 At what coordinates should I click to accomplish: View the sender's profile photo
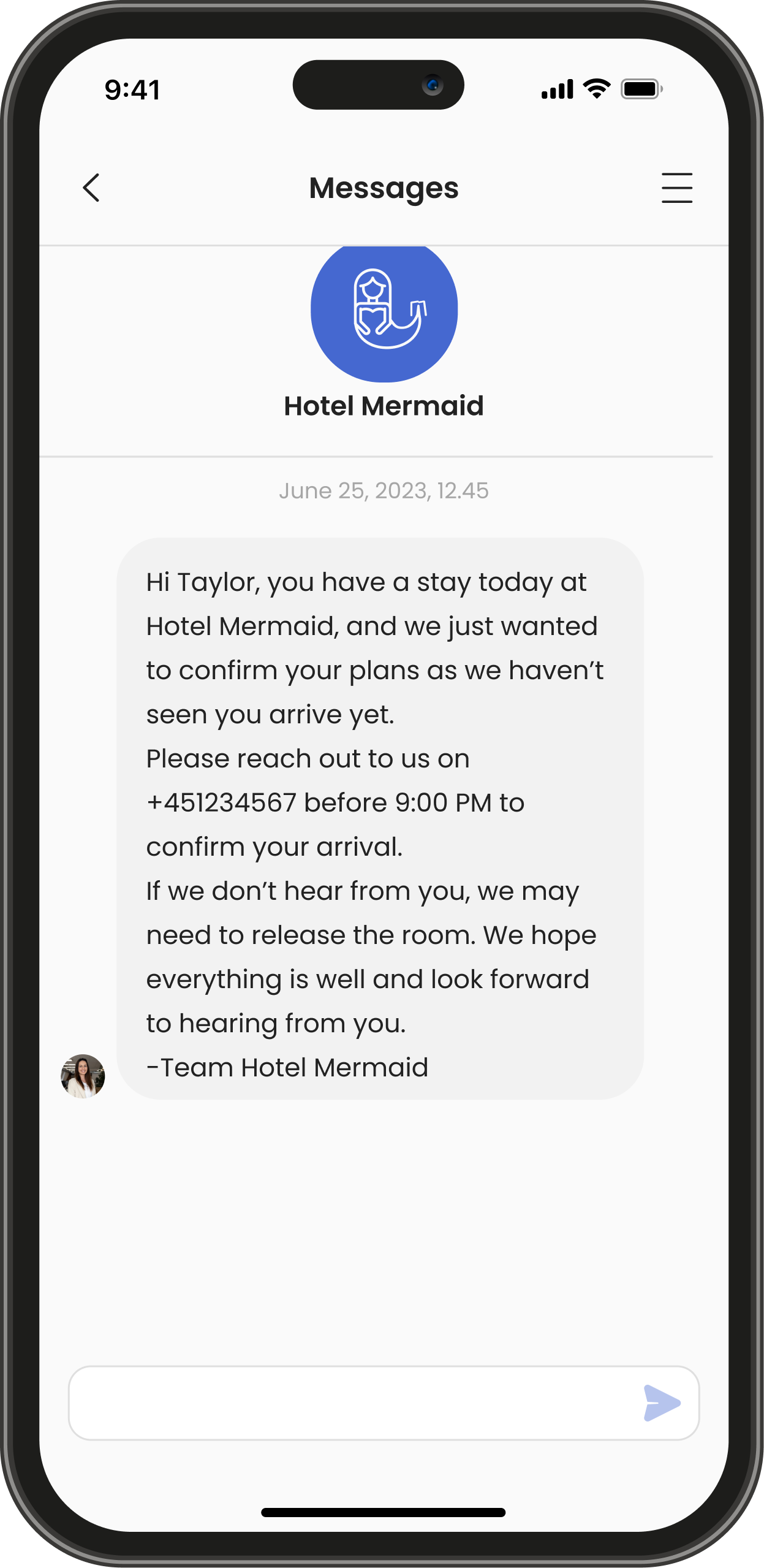(x=83, y=1076)
